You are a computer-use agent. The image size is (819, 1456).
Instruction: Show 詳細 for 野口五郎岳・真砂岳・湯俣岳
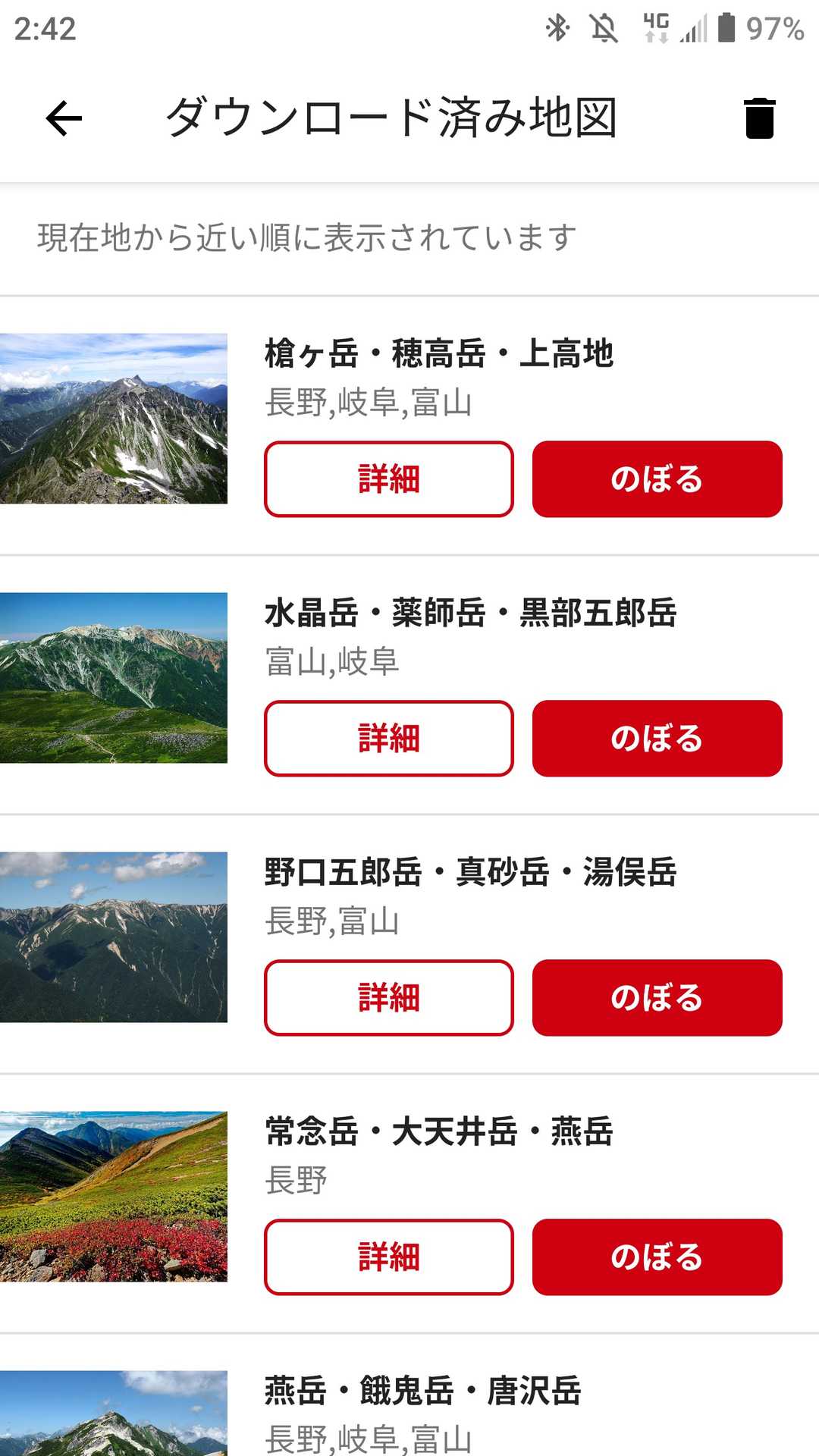(x=389, y=998)
